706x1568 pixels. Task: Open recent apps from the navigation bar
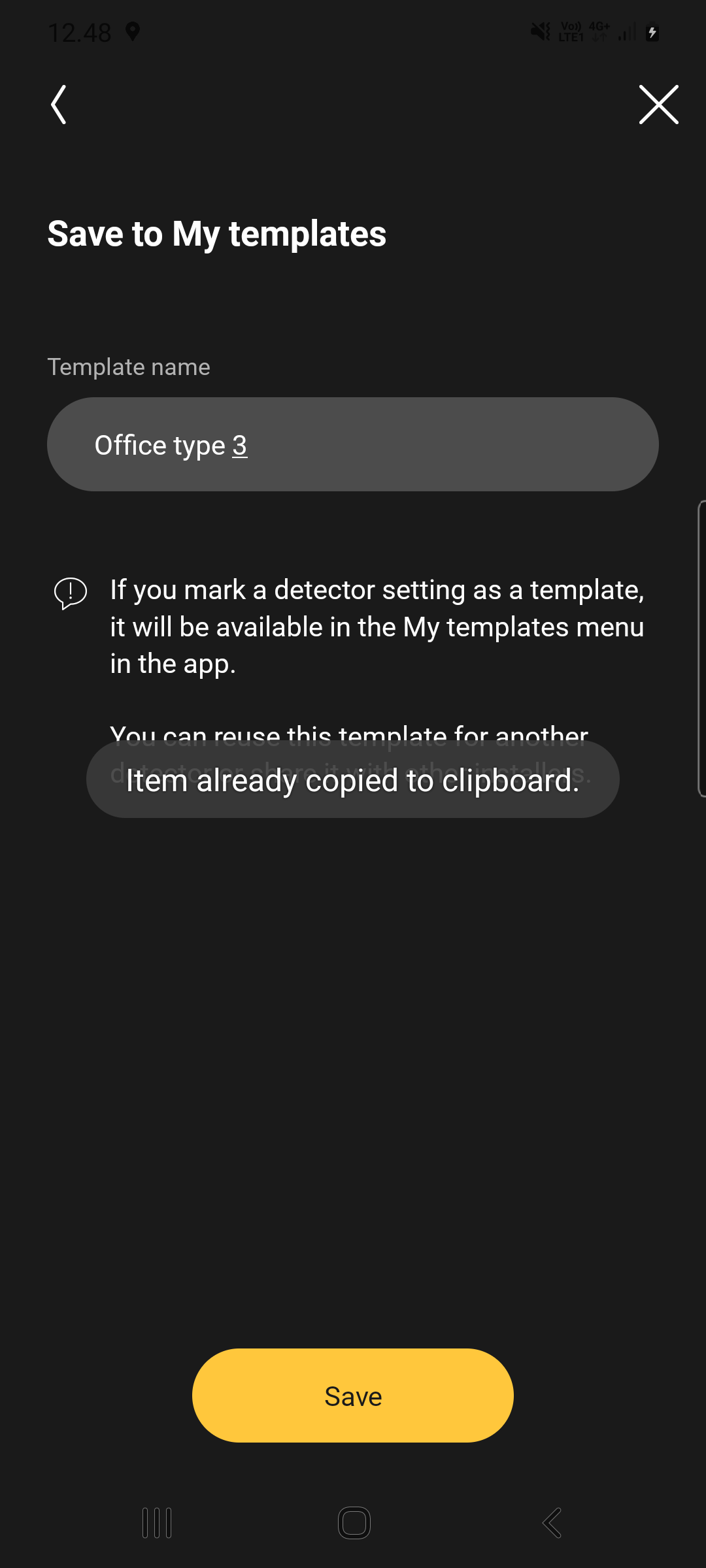click(157, 1523)
